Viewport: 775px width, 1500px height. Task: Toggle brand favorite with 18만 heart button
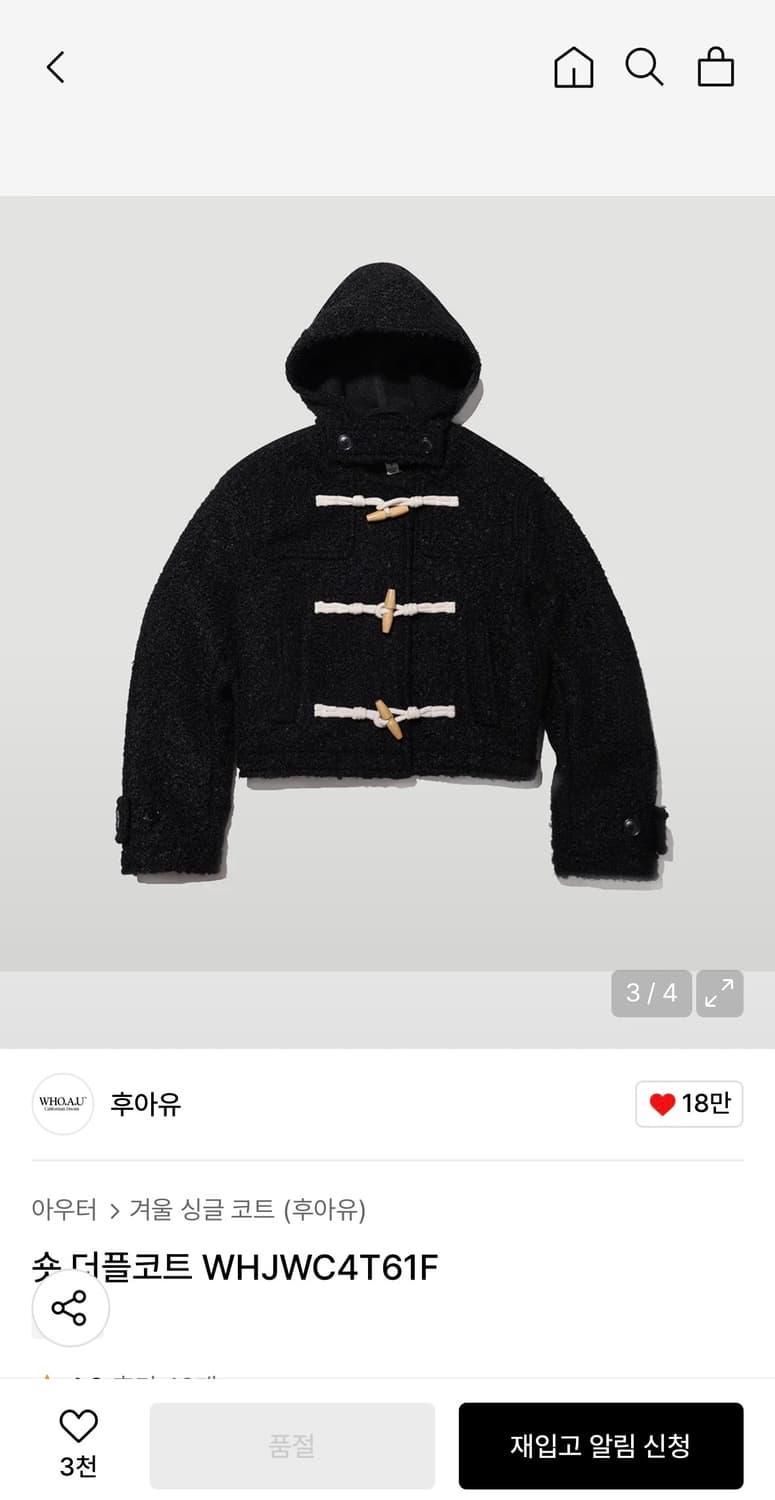click(x=689, y=1104)
